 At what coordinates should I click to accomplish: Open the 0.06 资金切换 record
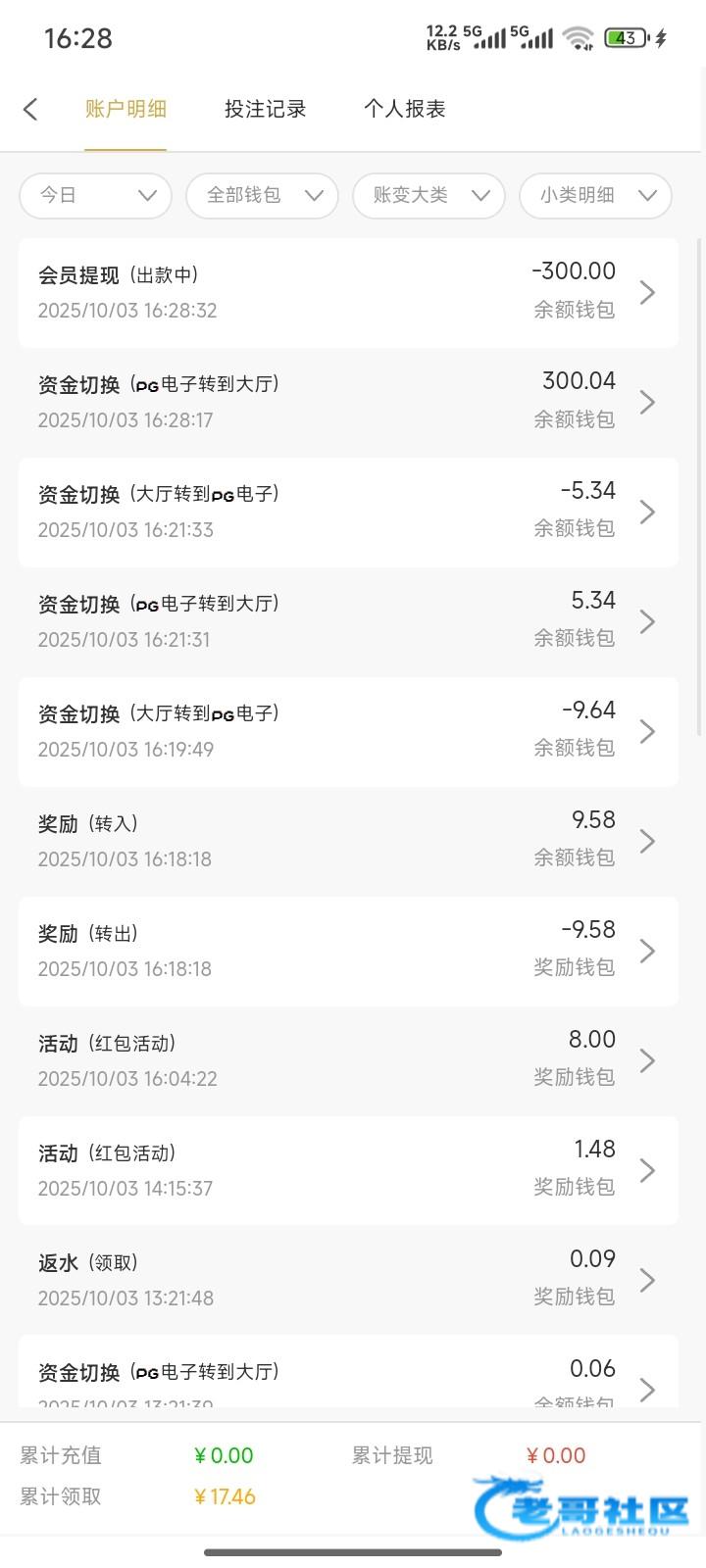348,1377
